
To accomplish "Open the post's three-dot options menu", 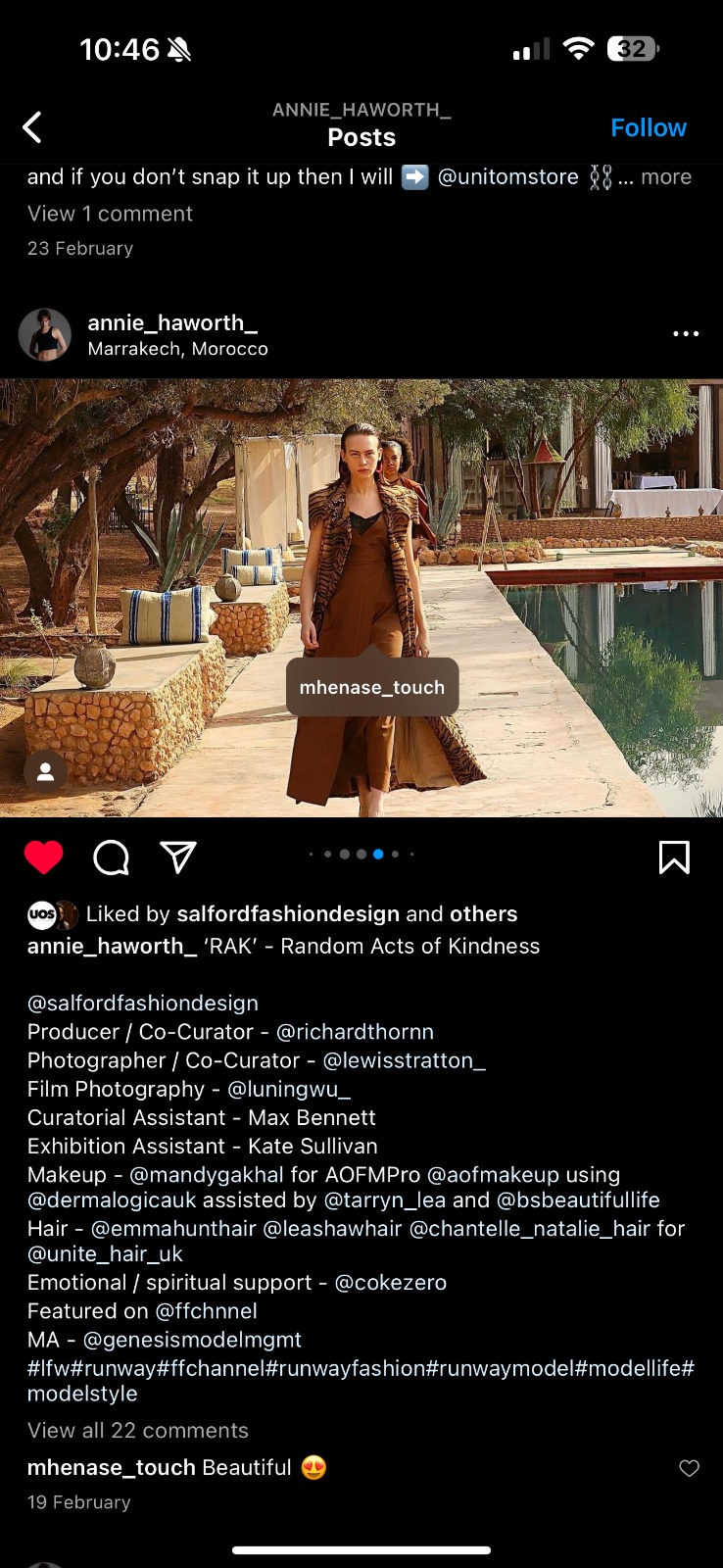I will tap(686, 334).
